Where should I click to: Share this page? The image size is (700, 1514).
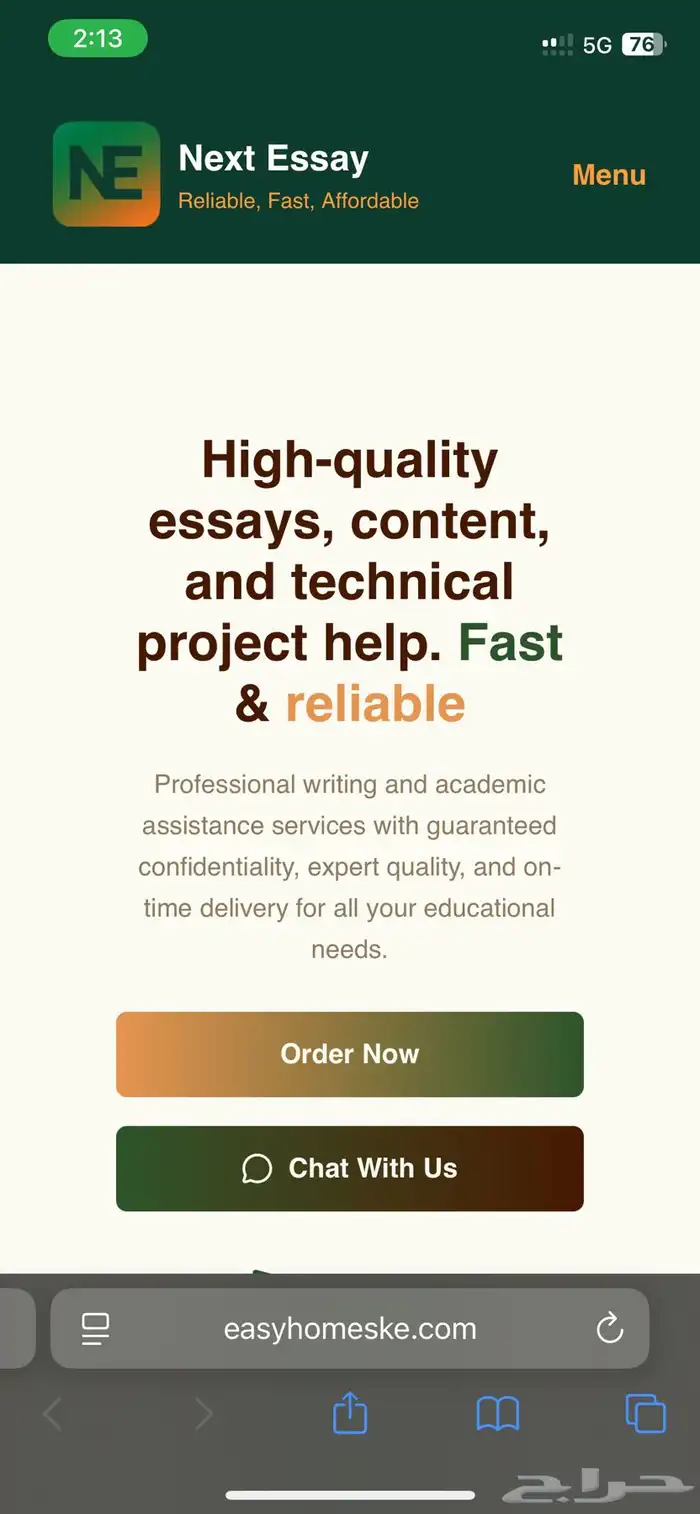[x=350, y=1413]
